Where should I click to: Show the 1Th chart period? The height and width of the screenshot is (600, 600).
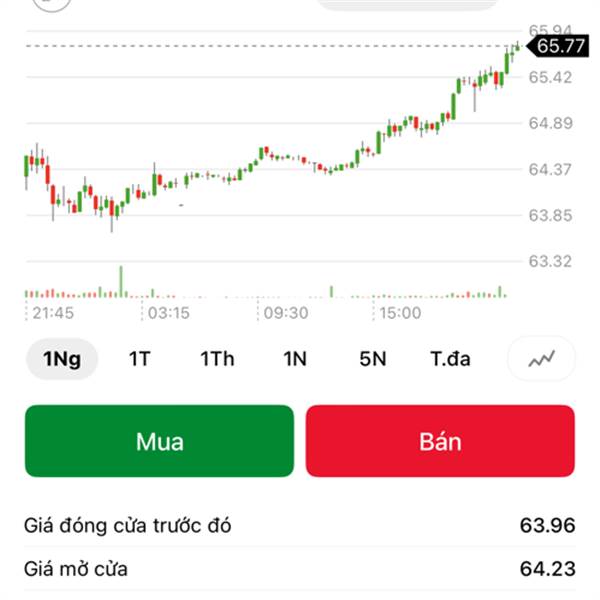click(217, 359)
